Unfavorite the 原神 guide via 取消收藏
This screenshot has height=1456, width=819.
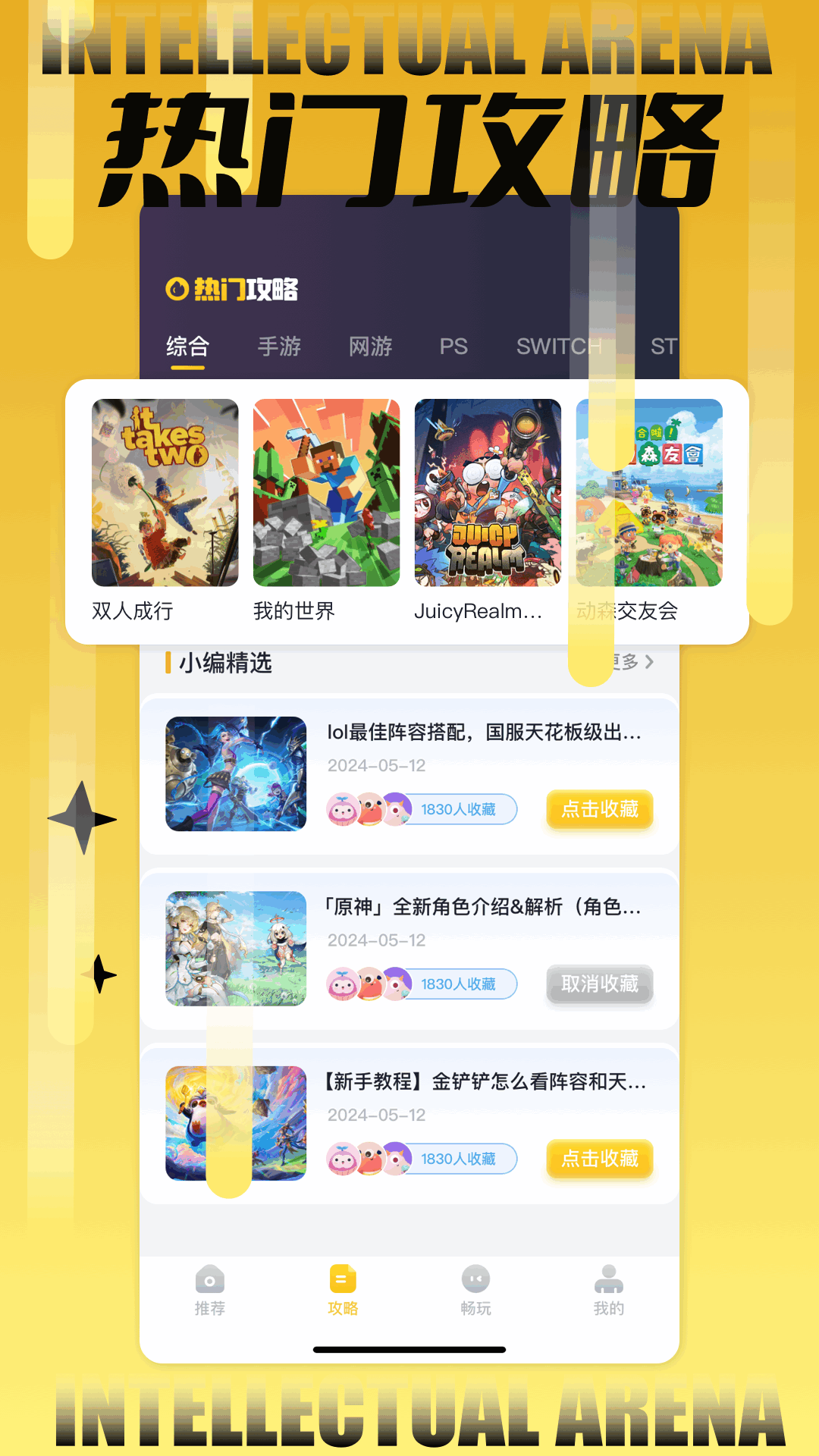(599, 984)
